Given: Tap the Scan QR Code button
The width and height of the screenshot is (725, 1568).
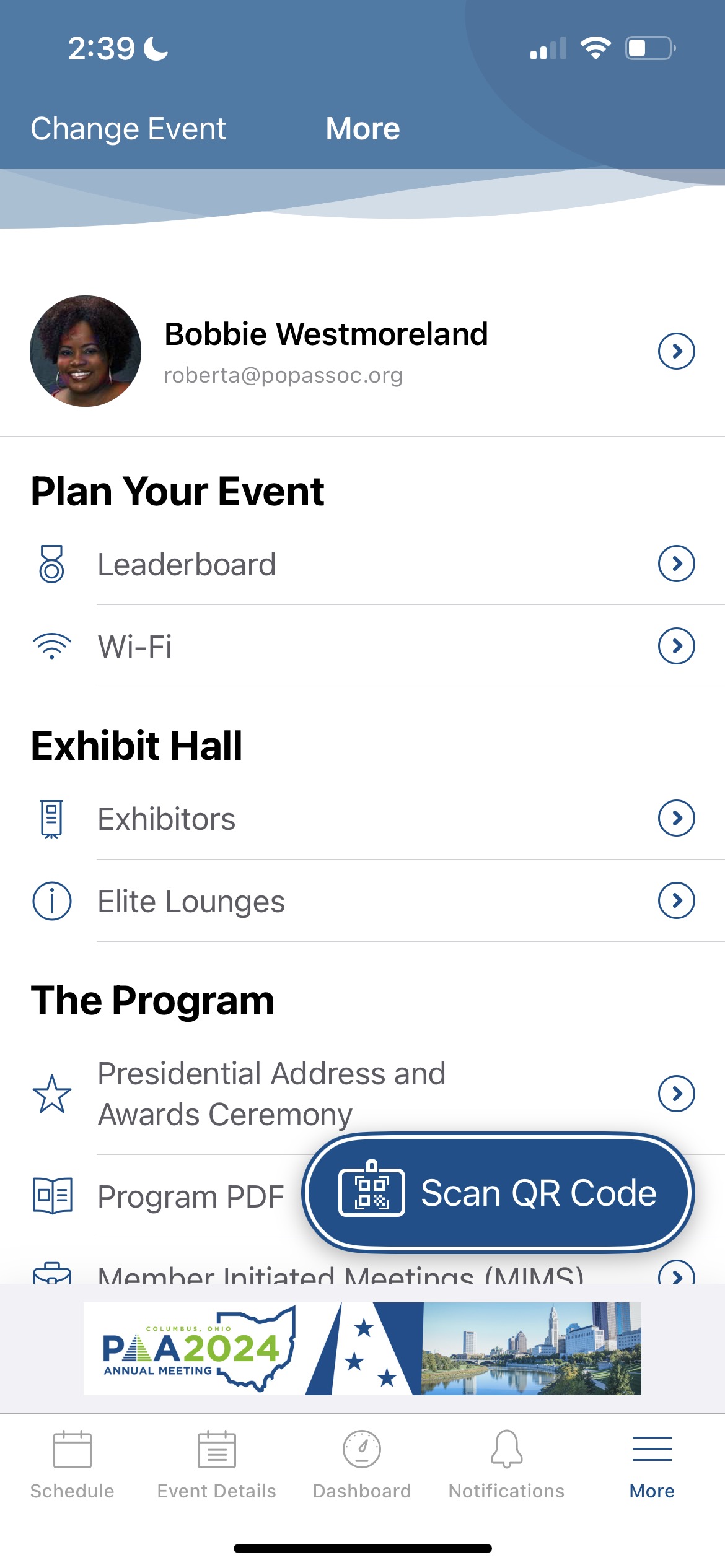Looking at the screenshot, I should (x=498, y=1193).
